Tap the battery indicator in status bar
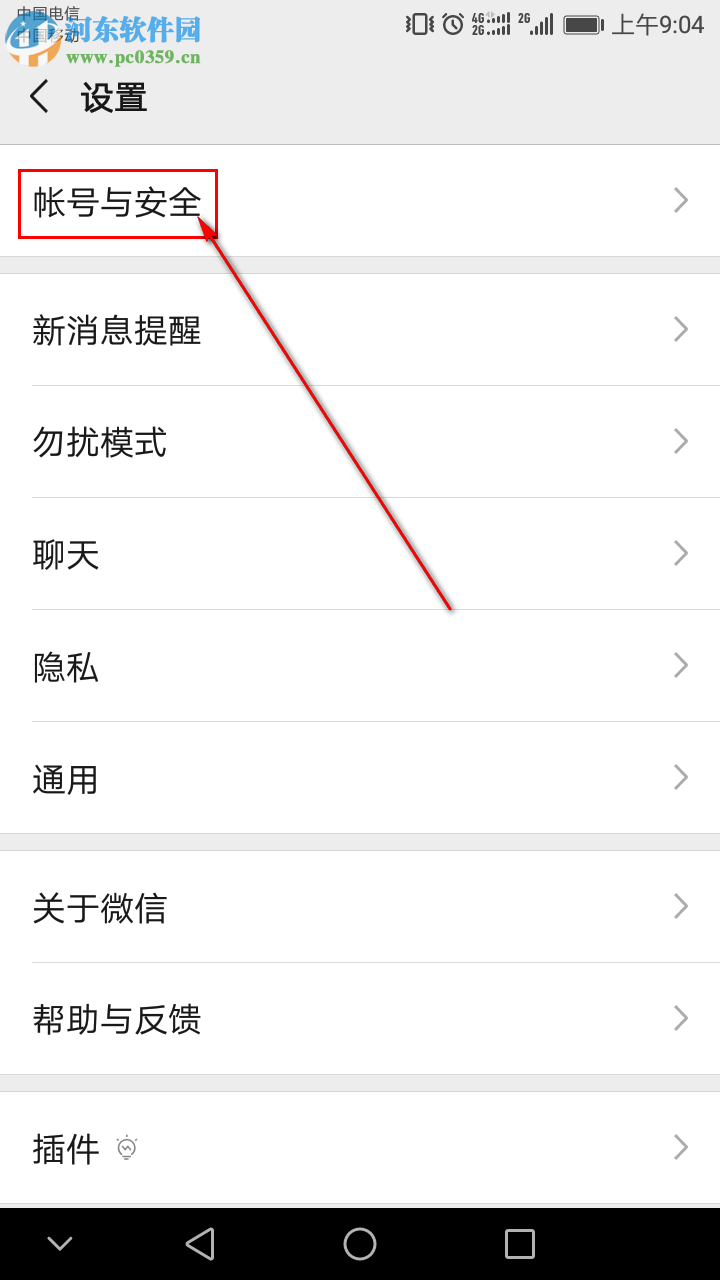This screenshot has height=1280, width=720. [582, 23]
